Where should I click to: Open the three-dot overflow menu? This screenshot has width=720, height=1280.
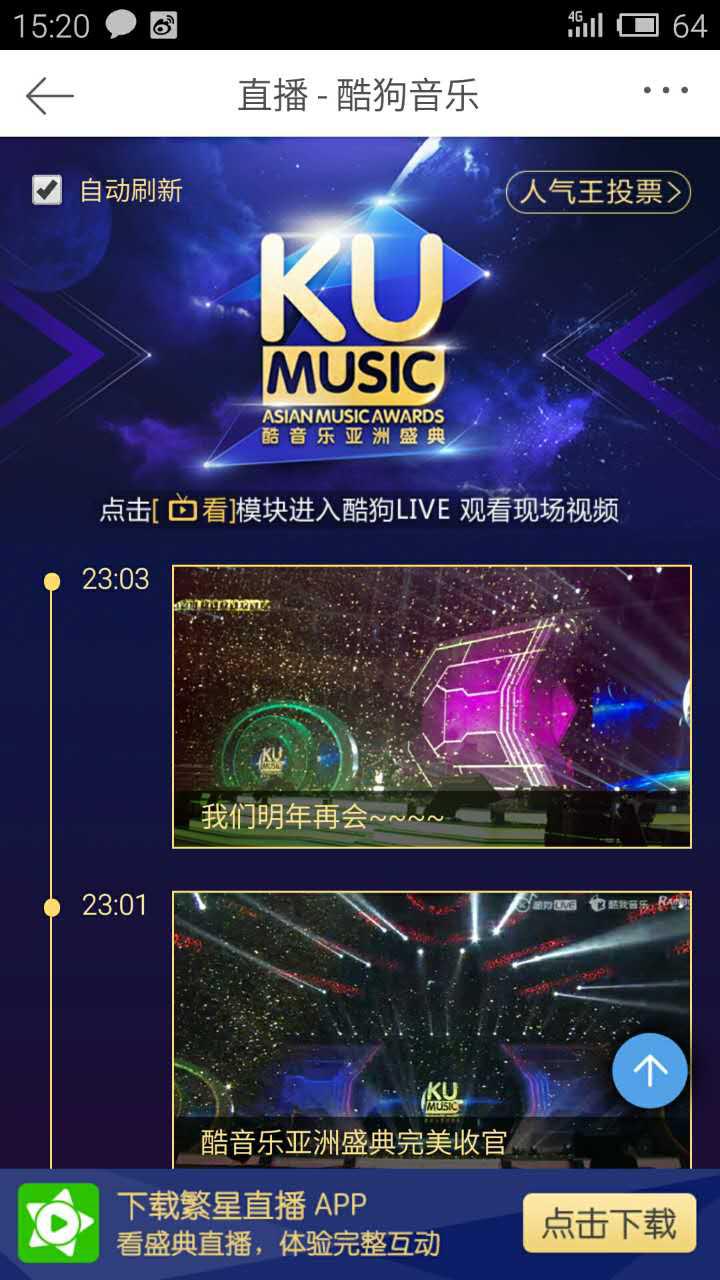(x=665, y=91)
